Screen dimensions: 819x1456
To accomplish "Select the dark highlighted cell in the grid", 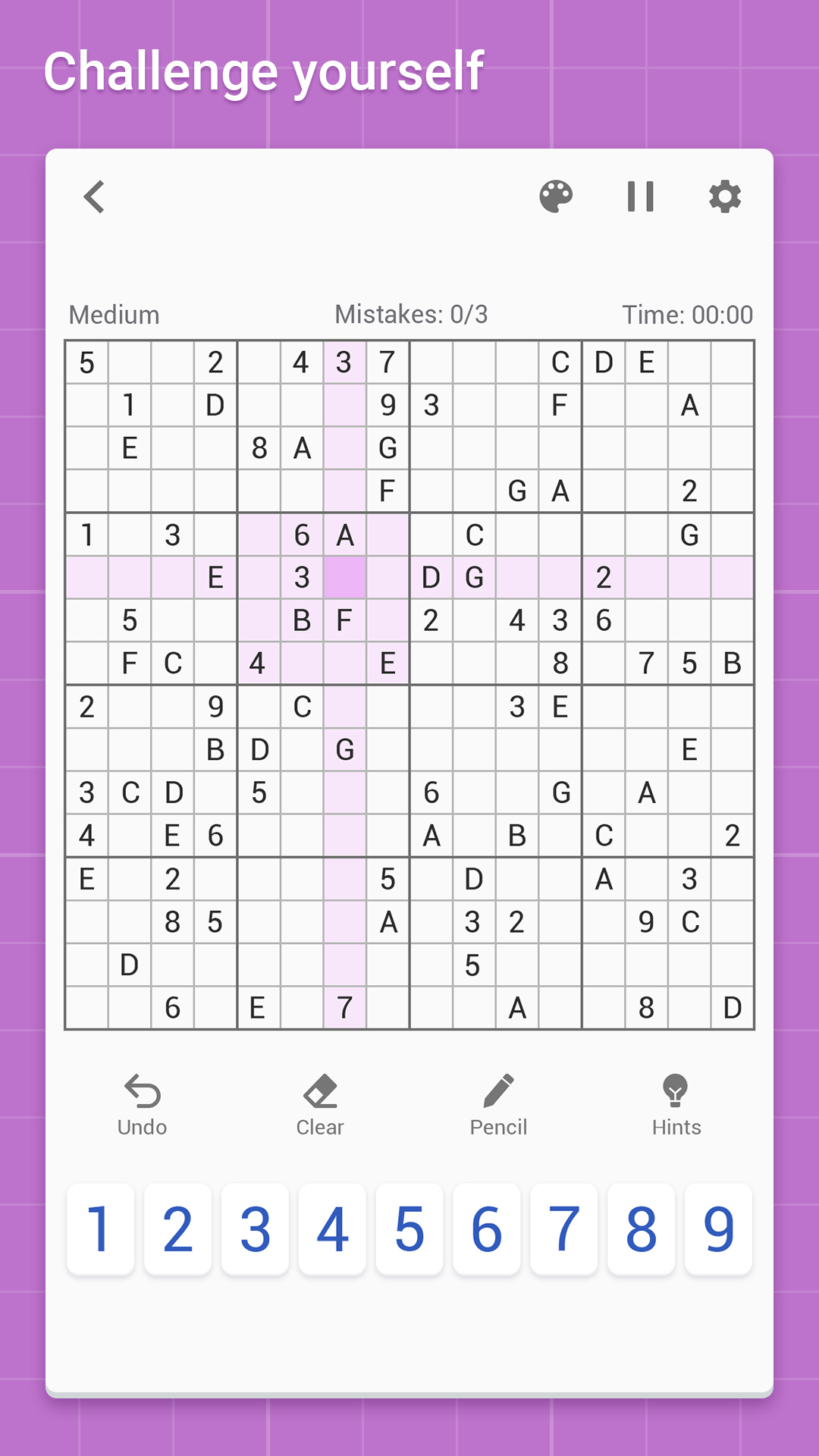I will pos(344,577).
